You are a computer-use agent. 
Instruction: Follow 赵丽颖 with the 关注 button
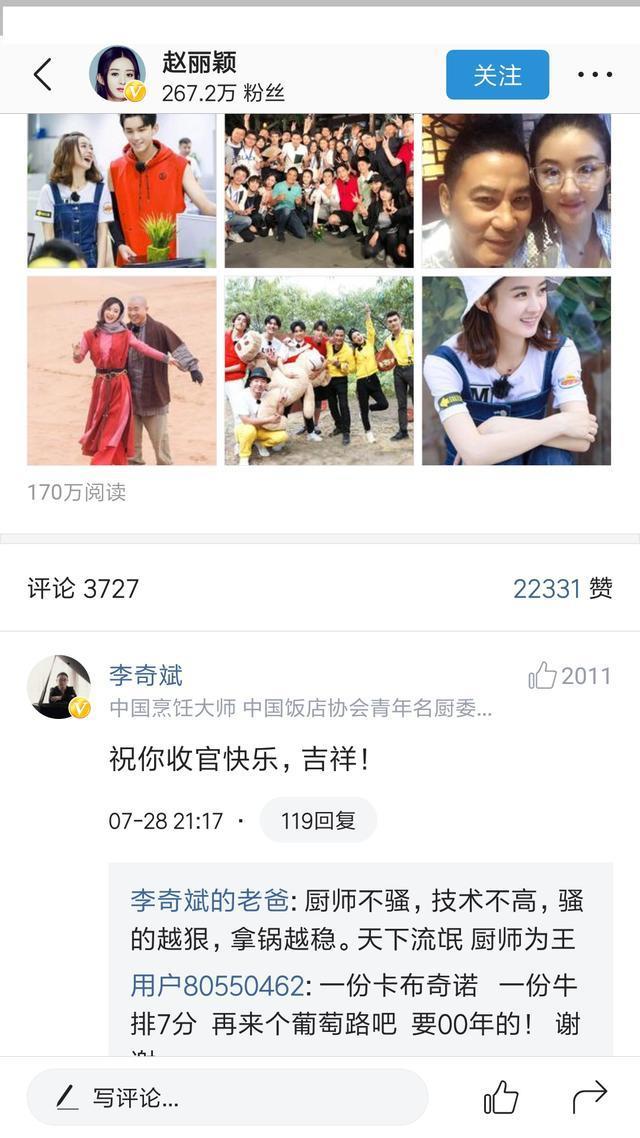[x=497, y=75]
